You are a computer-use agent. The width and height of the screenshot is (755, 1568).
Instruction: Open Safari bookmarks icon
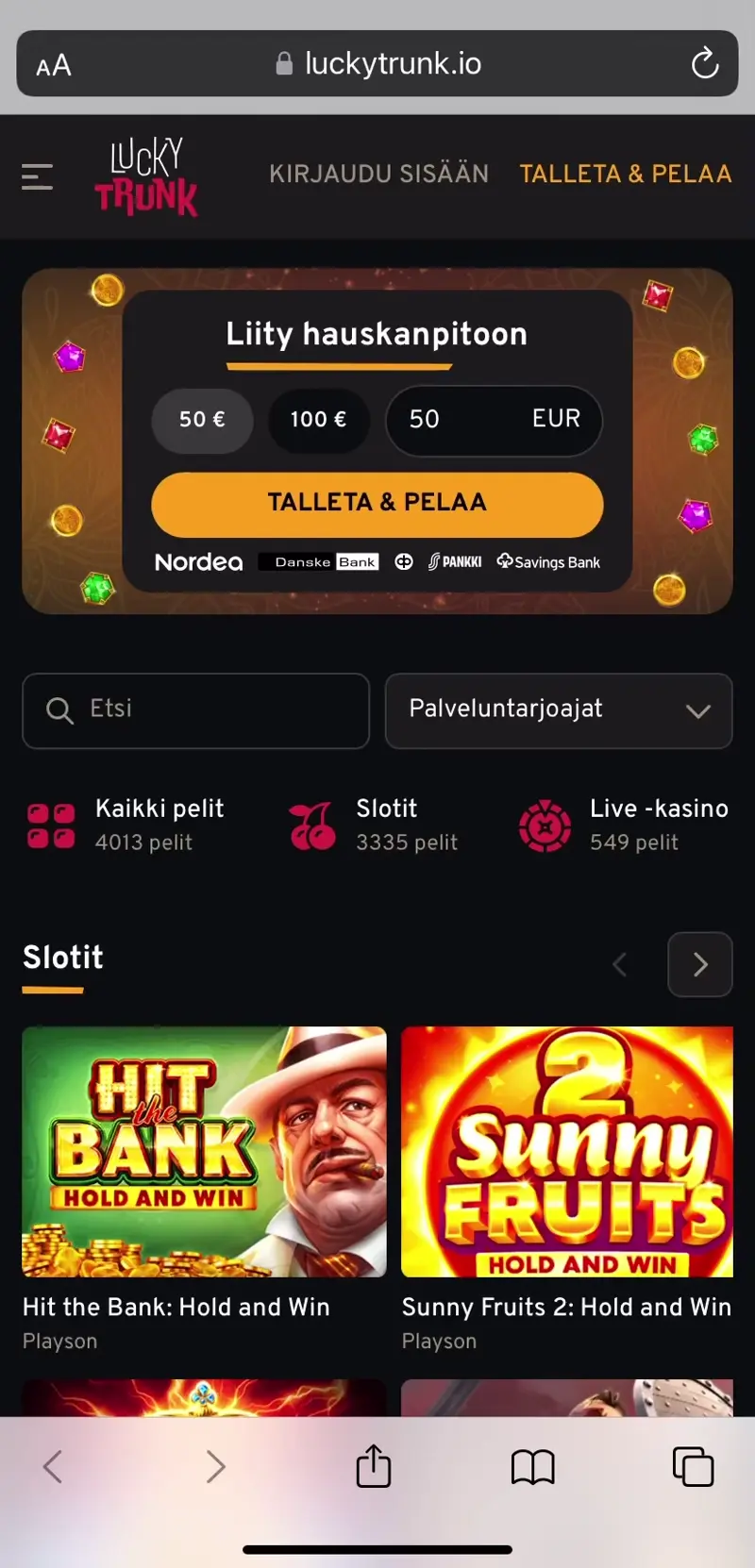pyautogui.click(x=532, y=1466)
